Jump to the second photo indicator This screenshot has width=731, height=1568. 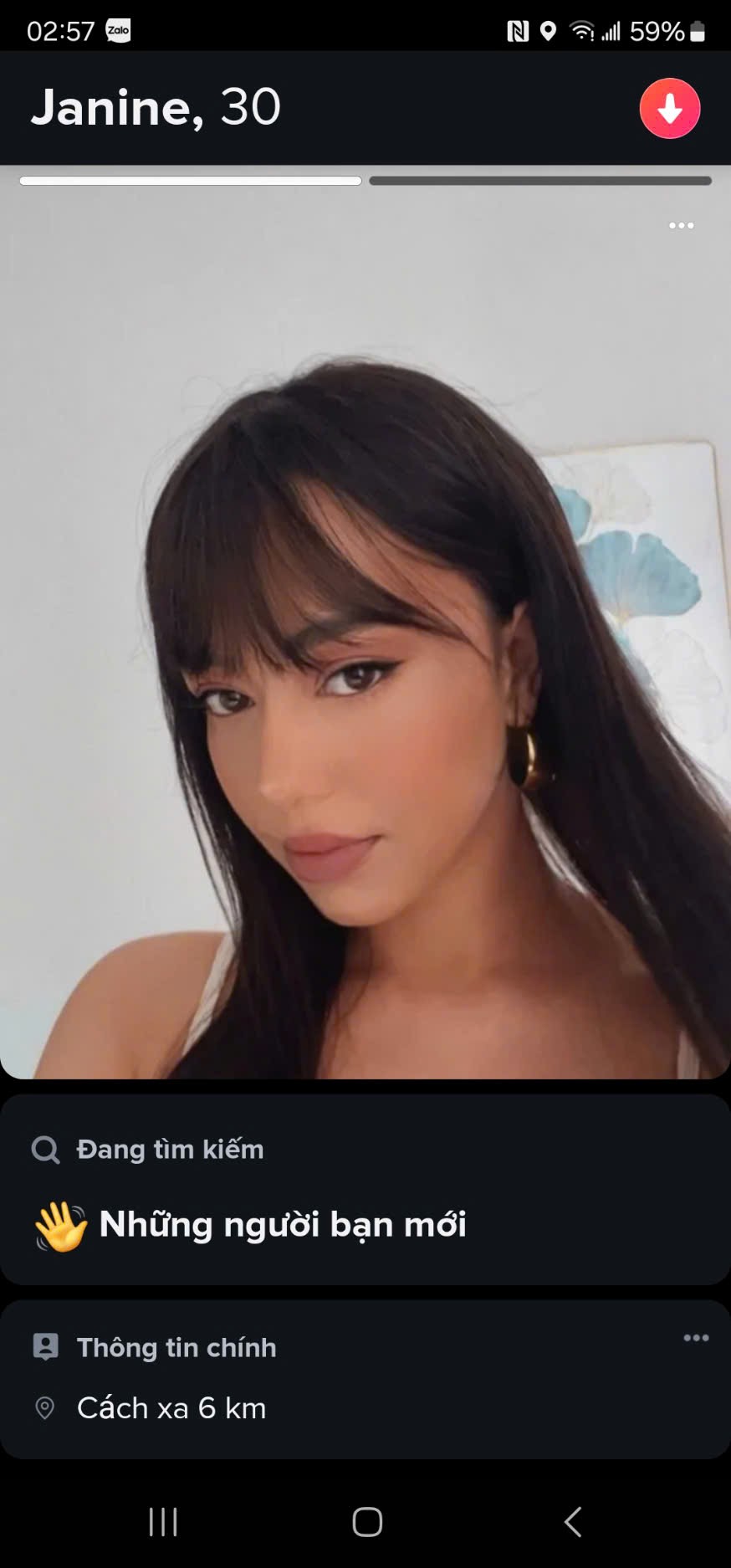(539, 181)
